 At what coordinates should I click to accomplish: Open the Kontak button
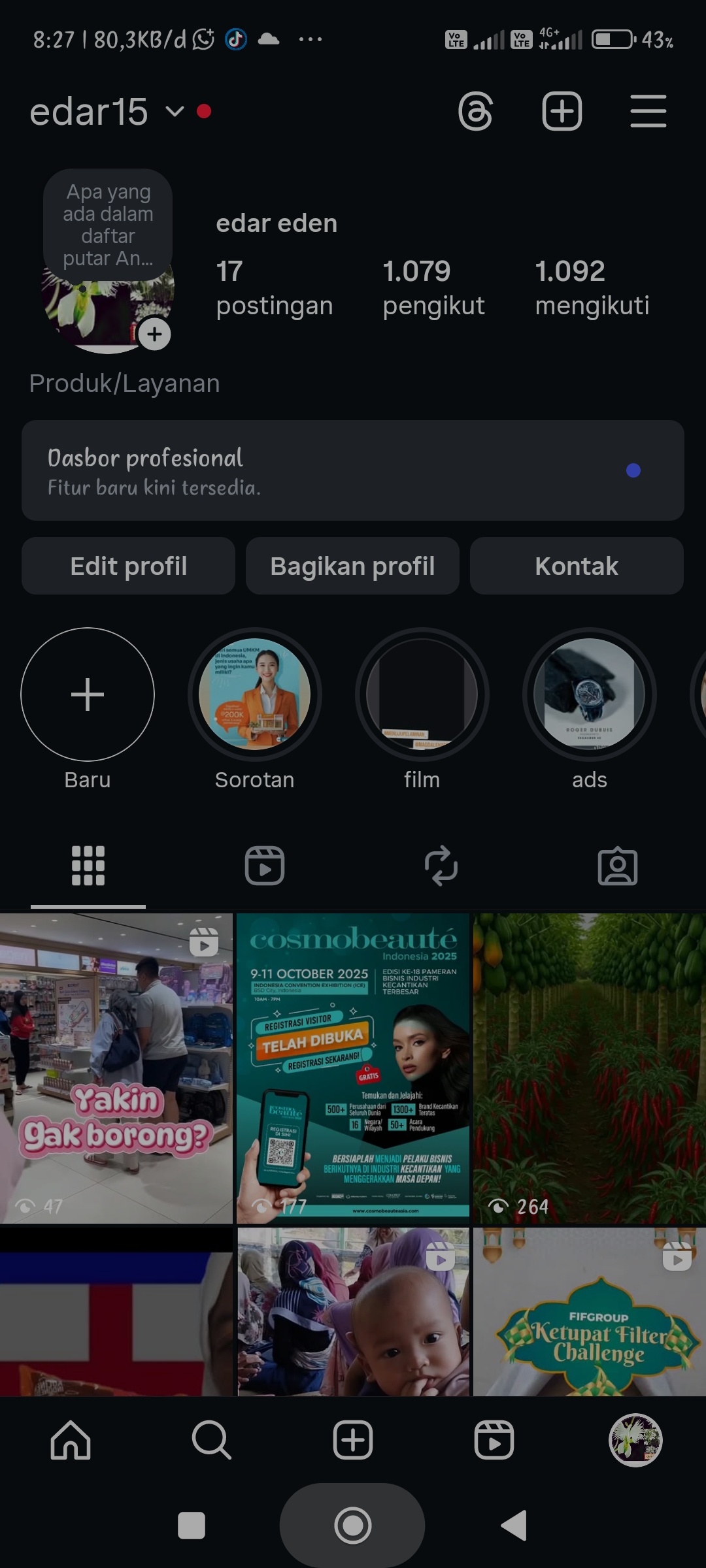click(x=577, y=566)
